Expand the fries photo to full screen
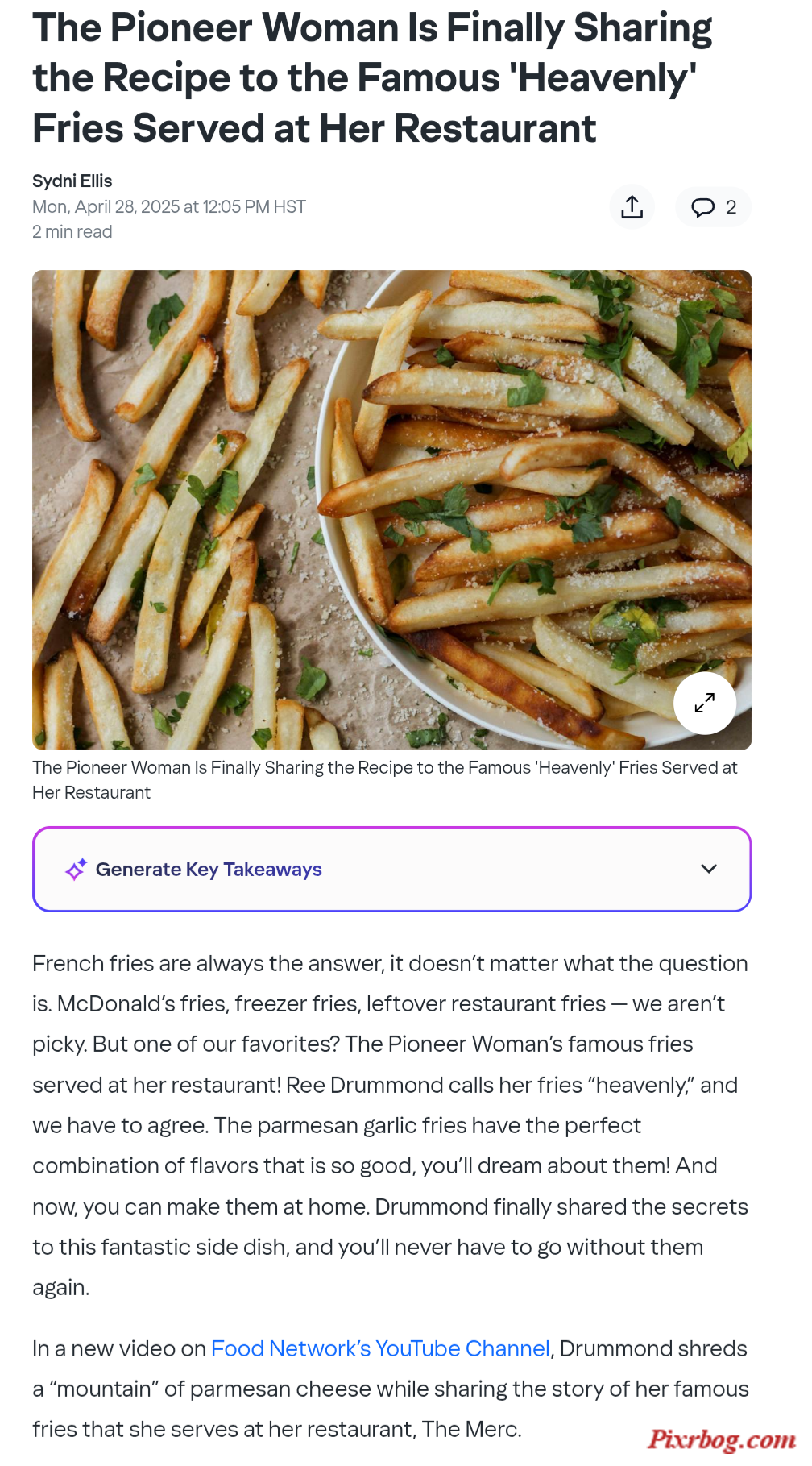The image size is (812, 1466). point(705,703)
